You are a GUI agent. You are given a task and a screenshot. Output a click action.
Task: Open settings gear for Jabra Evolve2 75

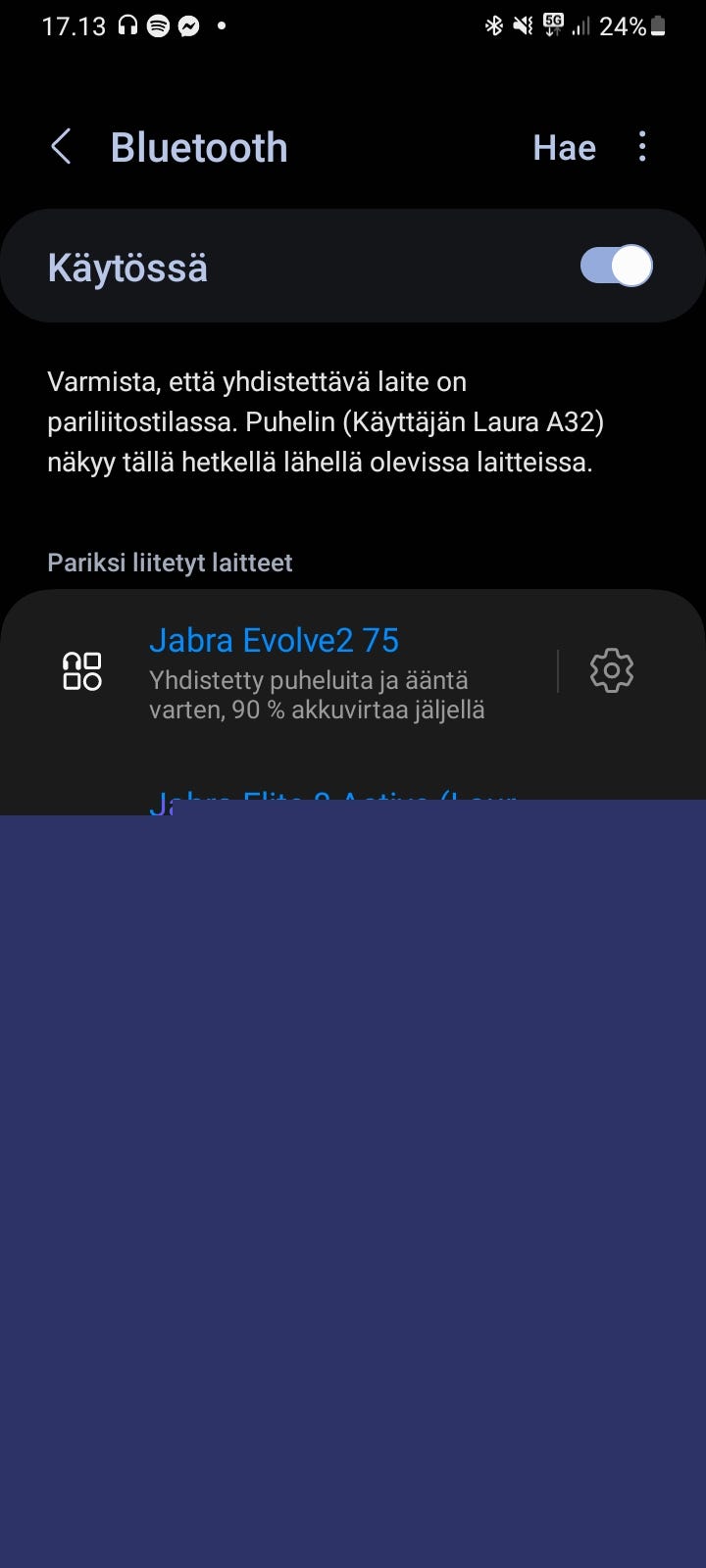pos(611,671)
